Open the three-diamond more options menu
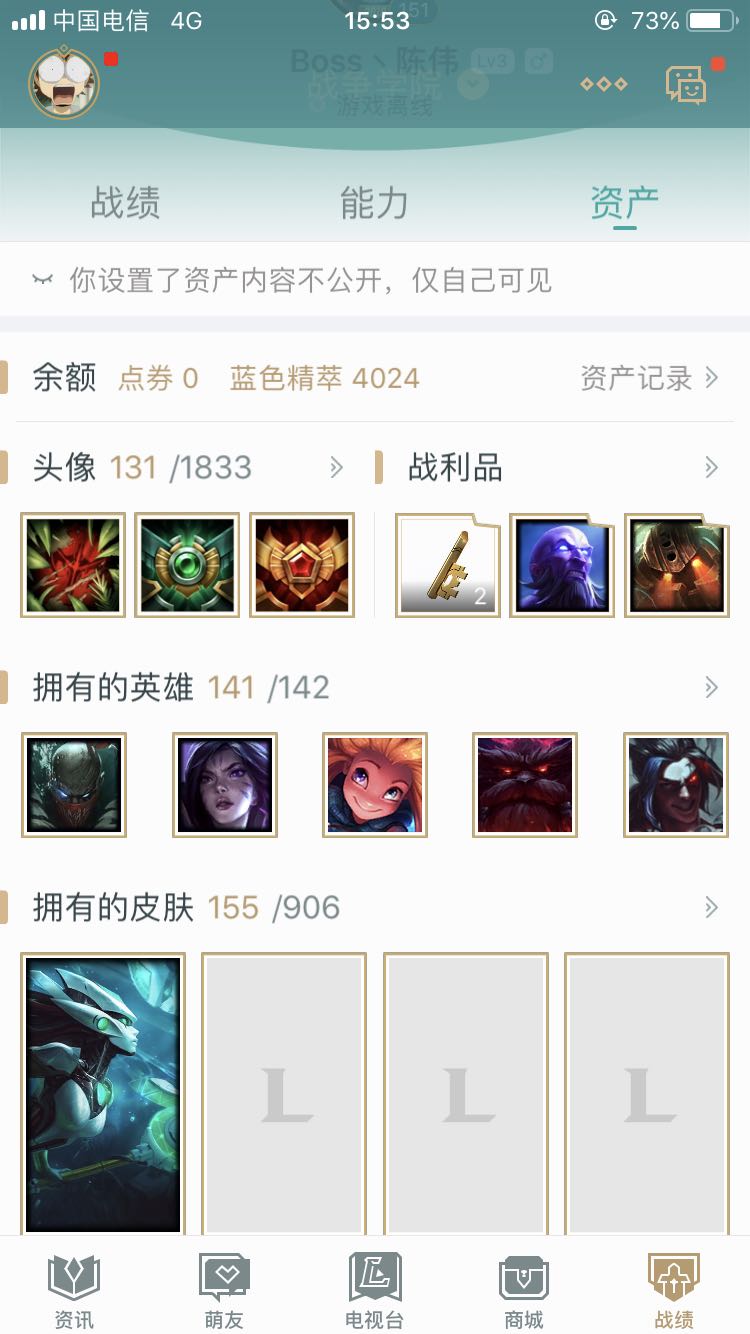This screenshot has width=750, height=1334. 603,84
